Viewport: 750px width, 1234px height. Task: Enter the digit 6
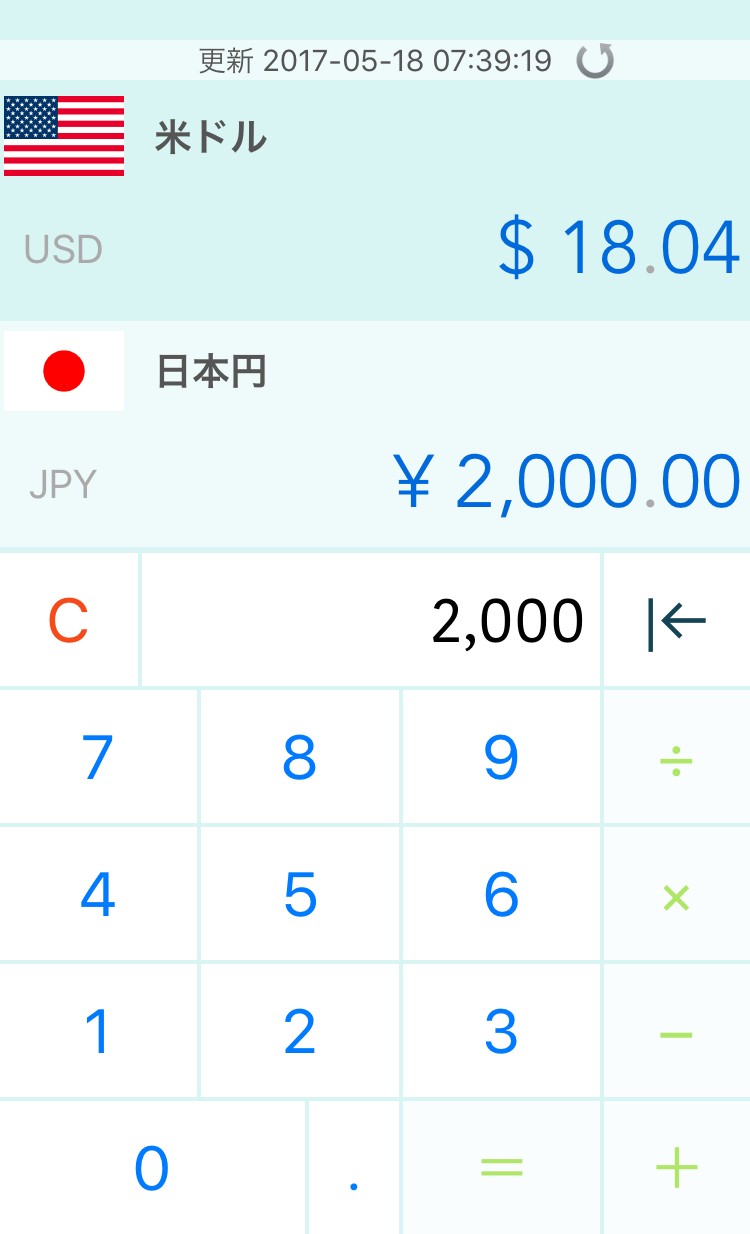(501, 895)
